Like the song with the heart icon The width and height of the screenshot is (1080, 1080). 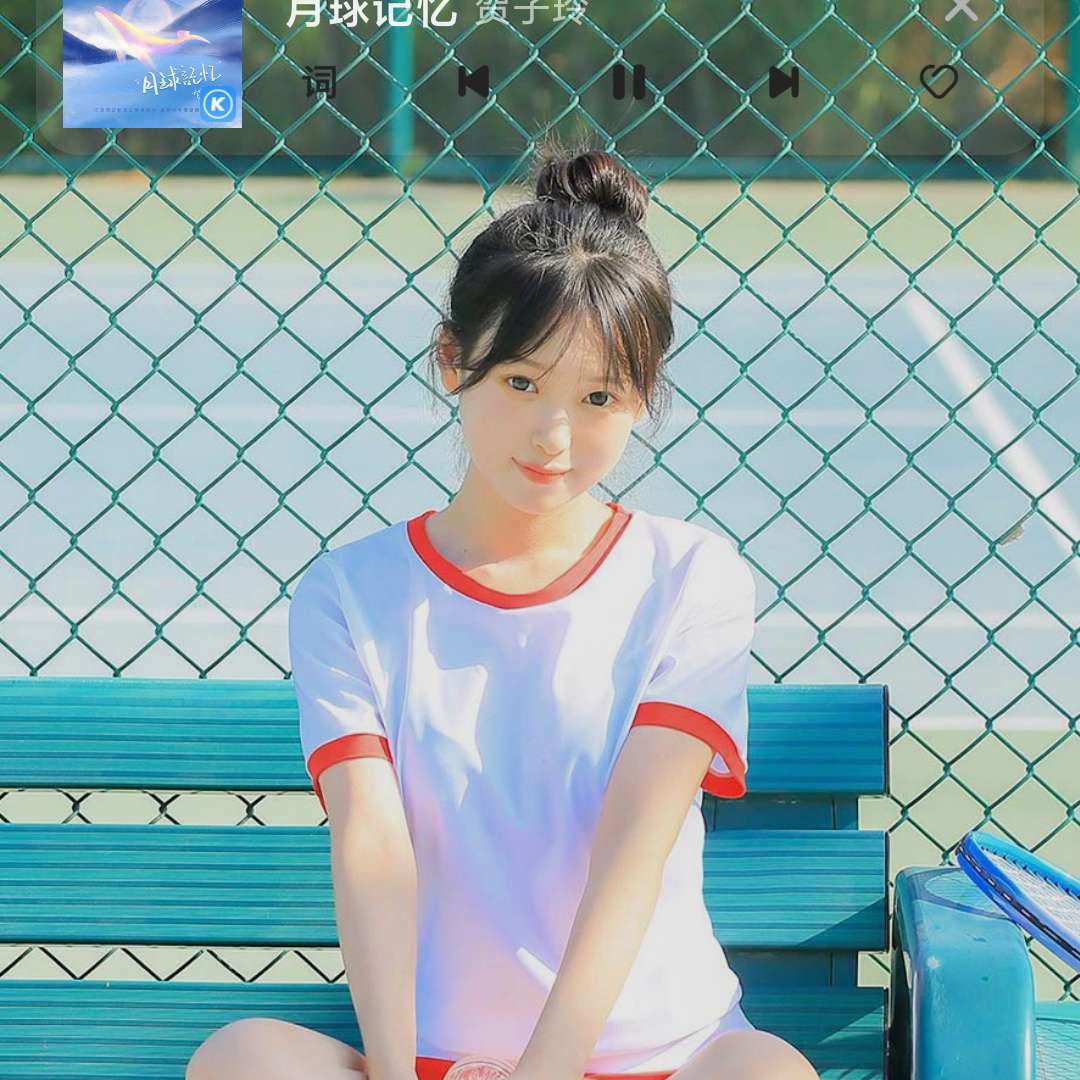coord(938,81)
